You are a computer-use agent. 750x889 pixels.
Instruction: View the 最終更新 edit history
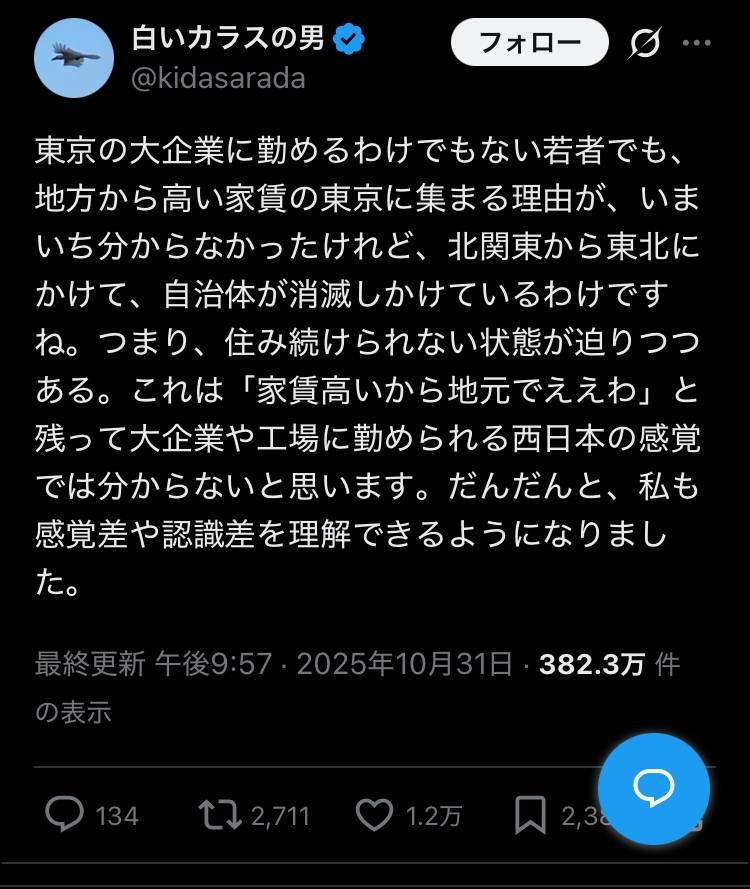click(90, 664)
